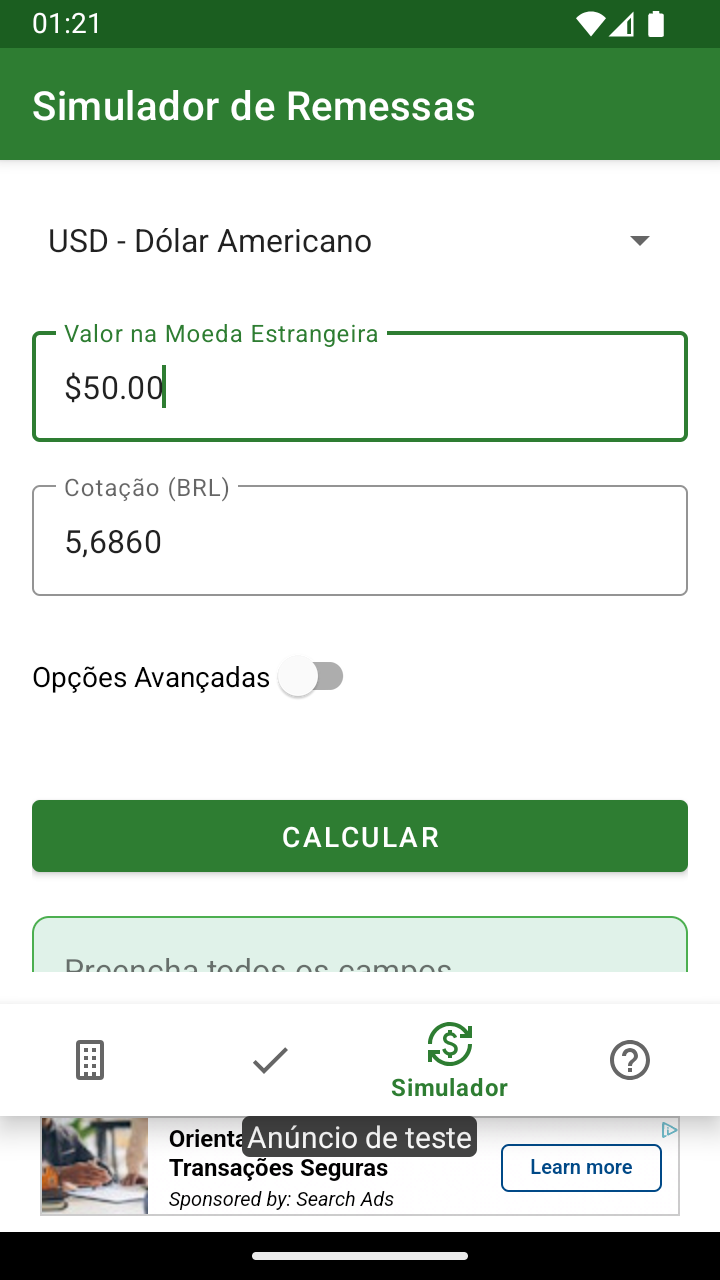Go to the checkmark tab
The image size is (720, 1280).
coord(270,1060)
